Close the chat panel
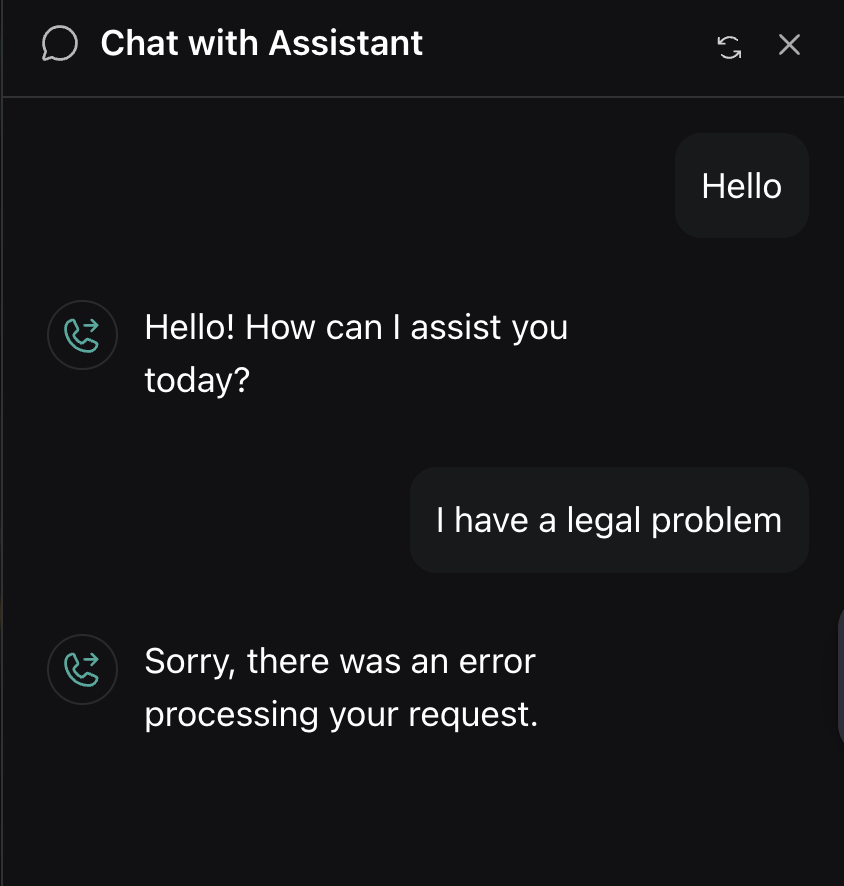The width and height of the screenshot is (844, 886). [790, 45]
